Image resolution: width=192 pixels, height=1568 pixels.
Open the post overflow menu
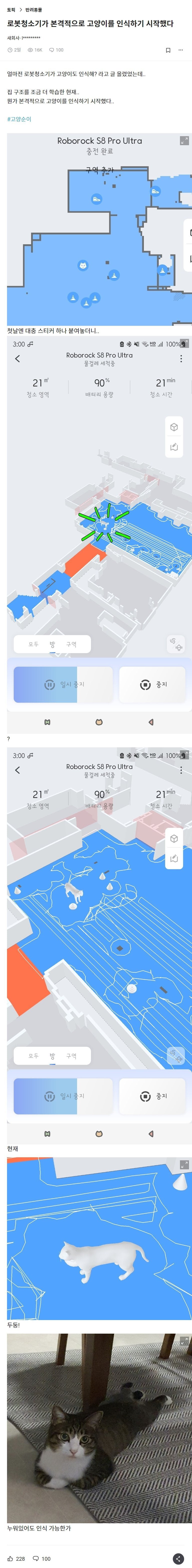tap(180, 50)
